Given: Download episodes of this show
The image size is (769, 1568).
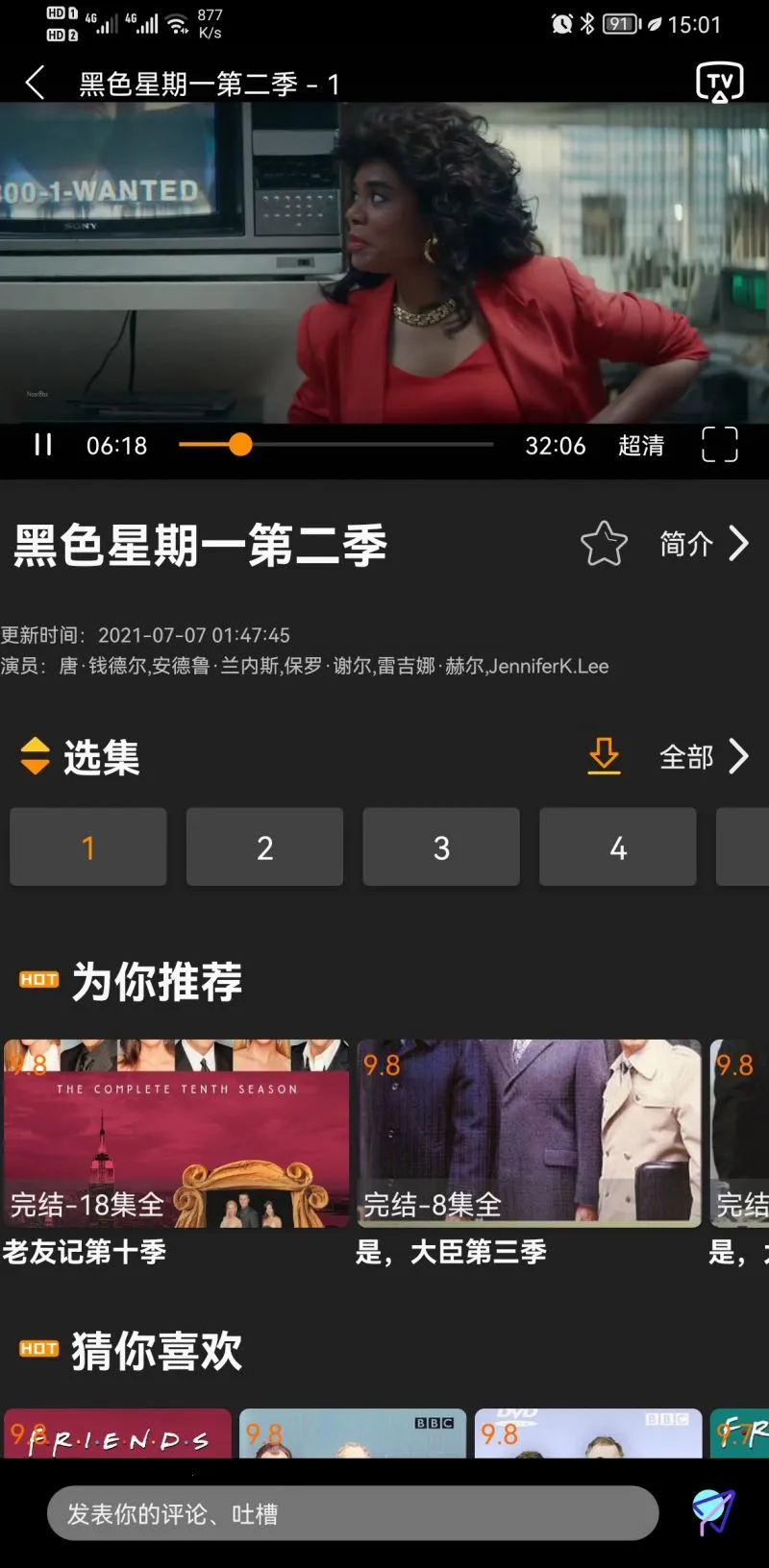Looking at the screenshot, I should (604, 756).
